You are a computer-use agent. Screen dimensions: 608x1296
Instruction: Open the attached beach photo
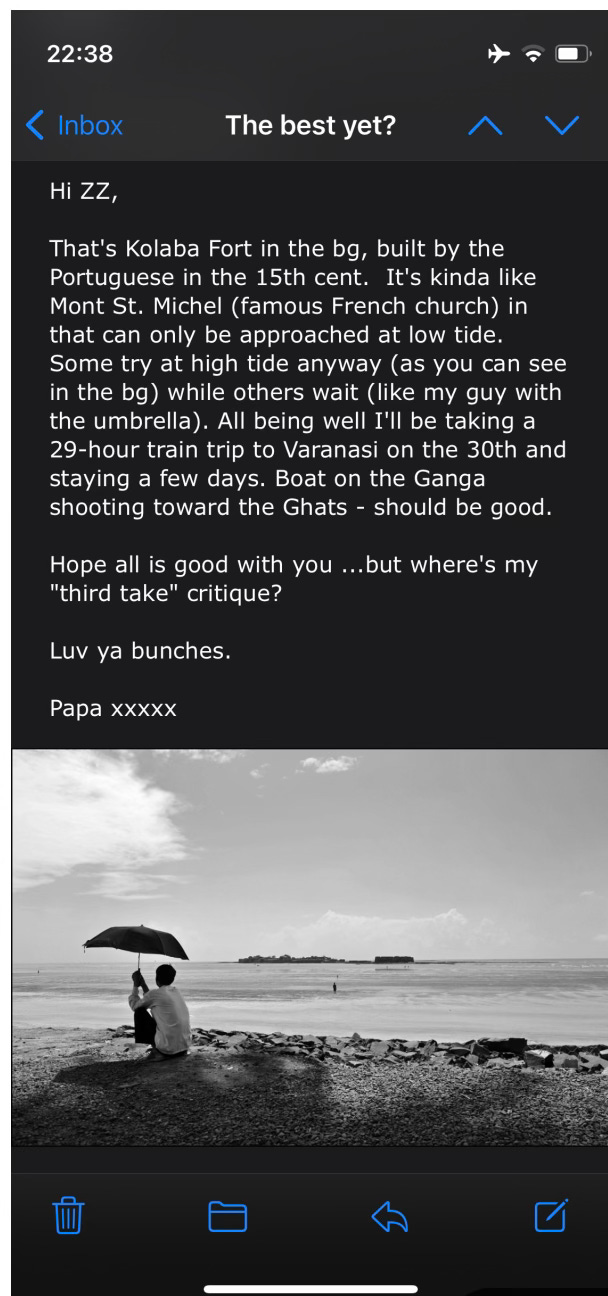coord(309,946)
